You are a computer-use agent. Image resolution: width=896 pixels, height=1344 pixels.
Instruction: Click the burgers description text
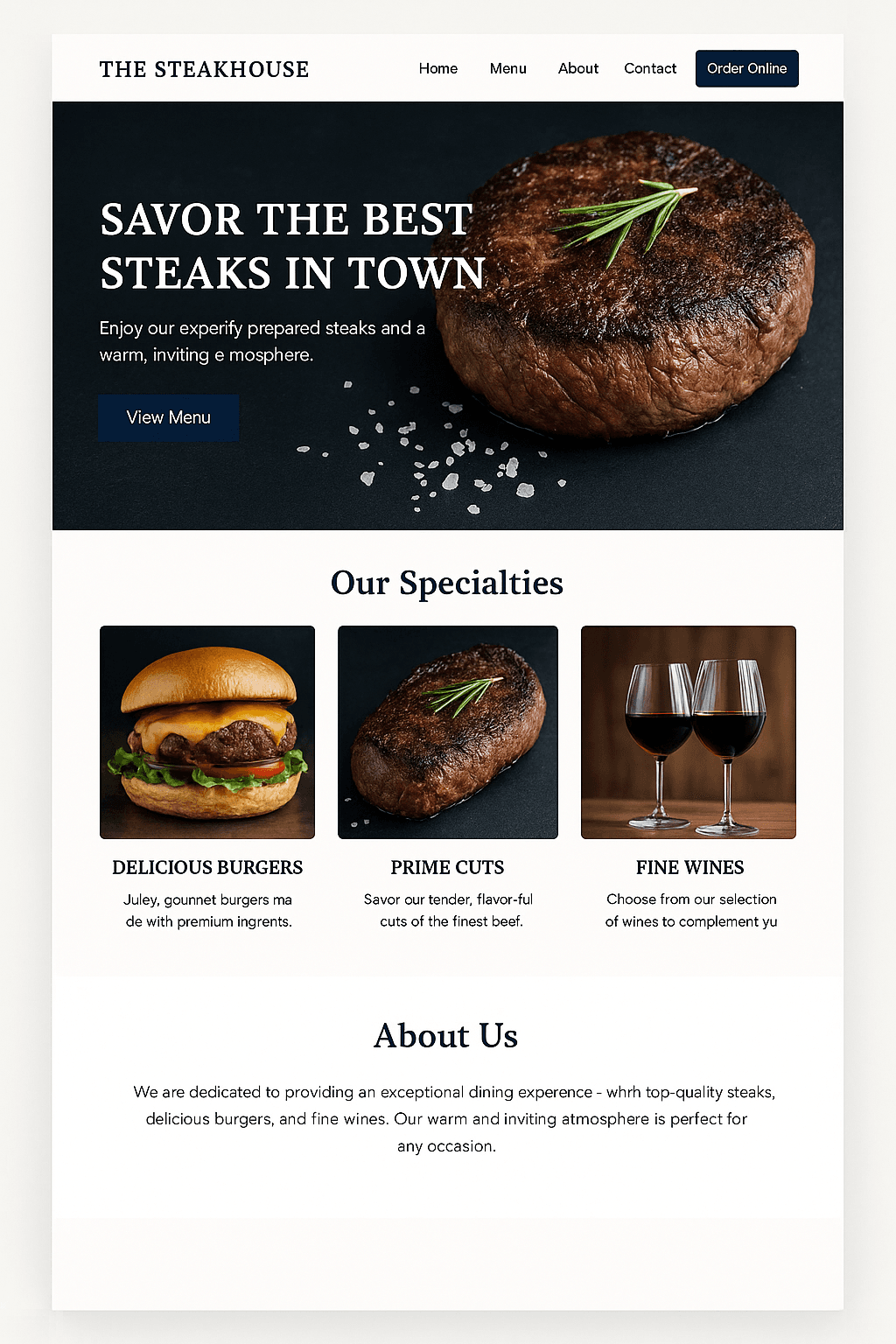click(207, 910)
